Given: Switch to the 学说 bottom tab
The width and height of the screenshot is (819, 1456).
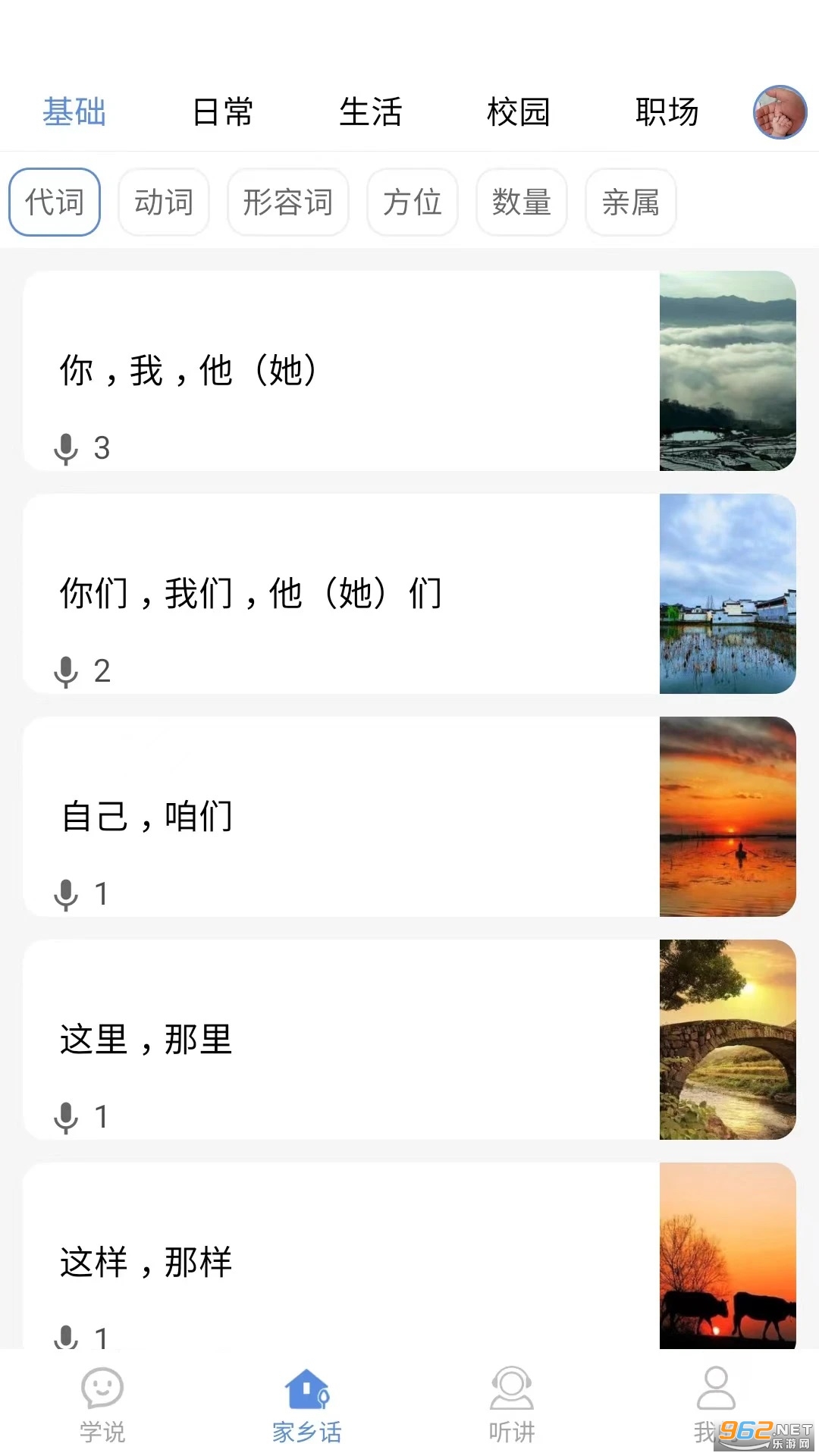Looking at the screenshot, I should pos(102,1404).
